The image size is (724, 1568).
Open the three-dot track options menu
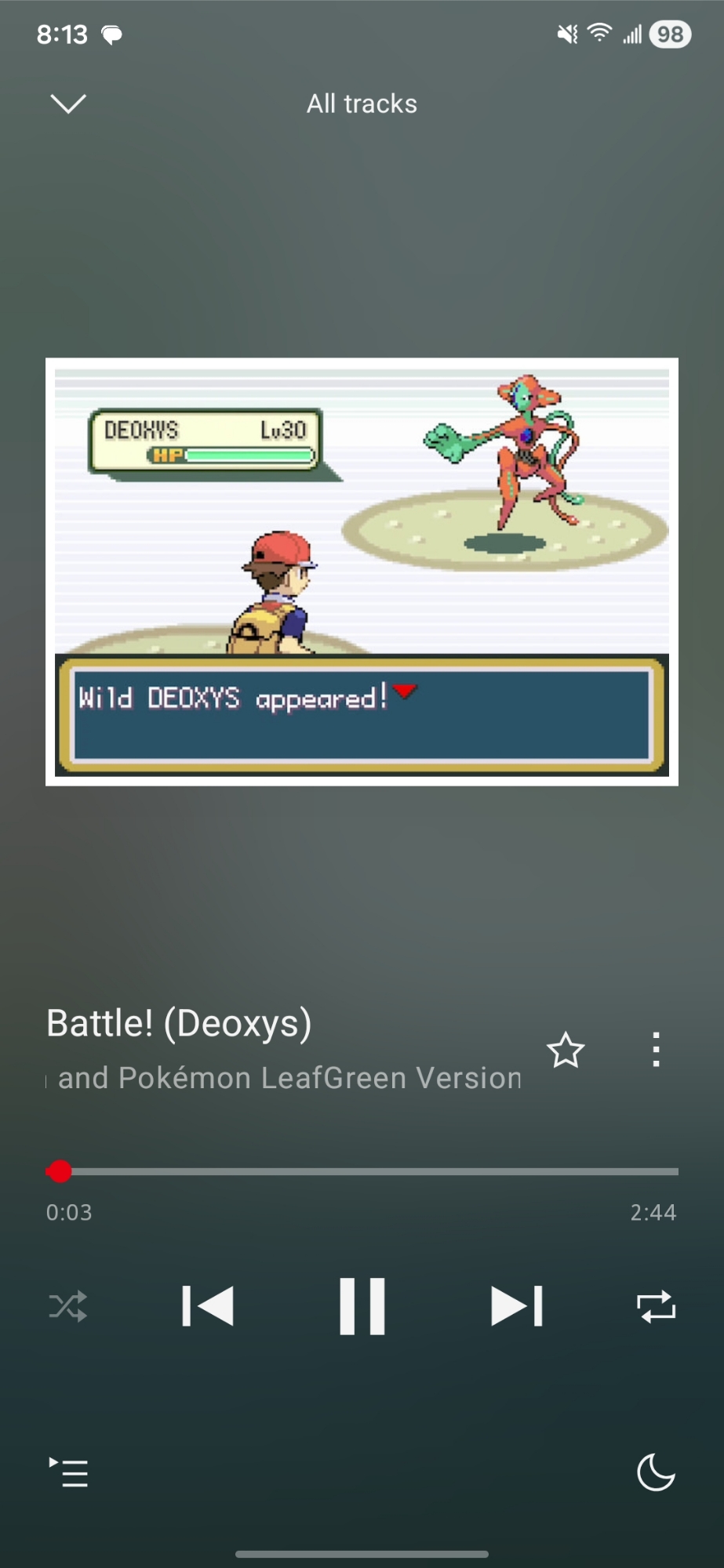click(656, 1050)
